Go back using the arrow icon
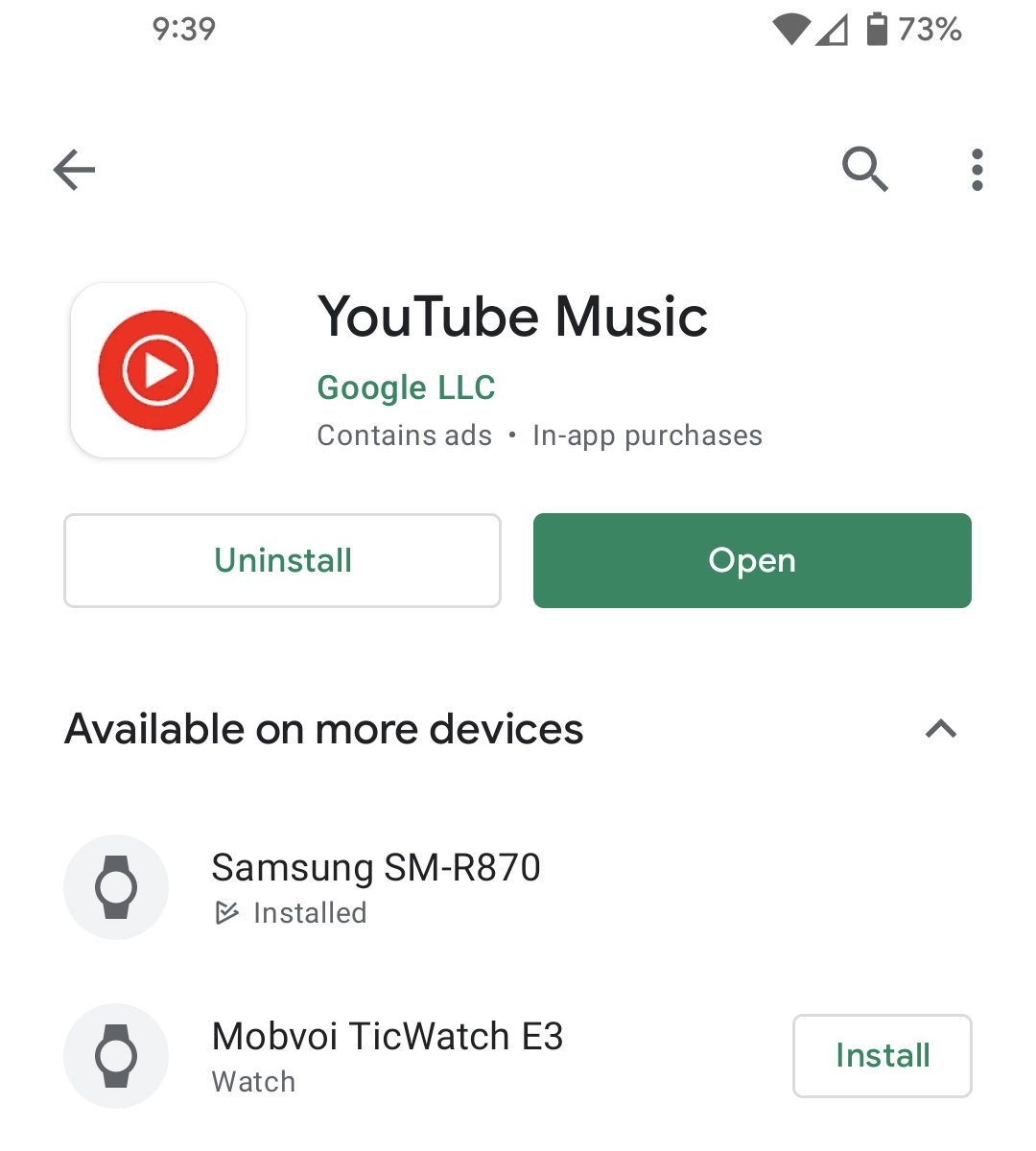Viewport: 1036px width, 1151px height. pyautogui.click(x=74, y=171)
